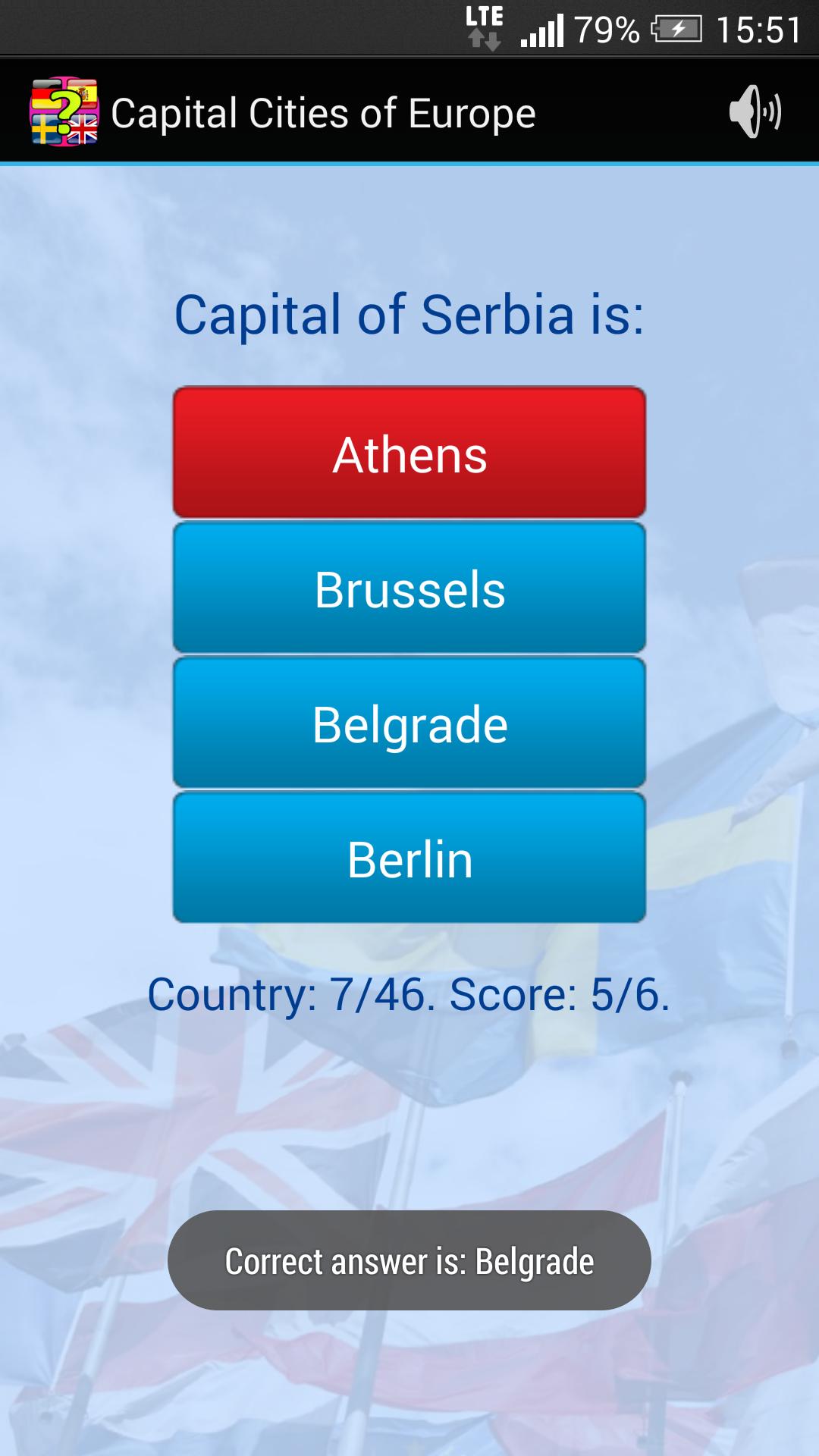Choose Belgrade as the capital
819x1456 pixels.
tap(409, 723)
